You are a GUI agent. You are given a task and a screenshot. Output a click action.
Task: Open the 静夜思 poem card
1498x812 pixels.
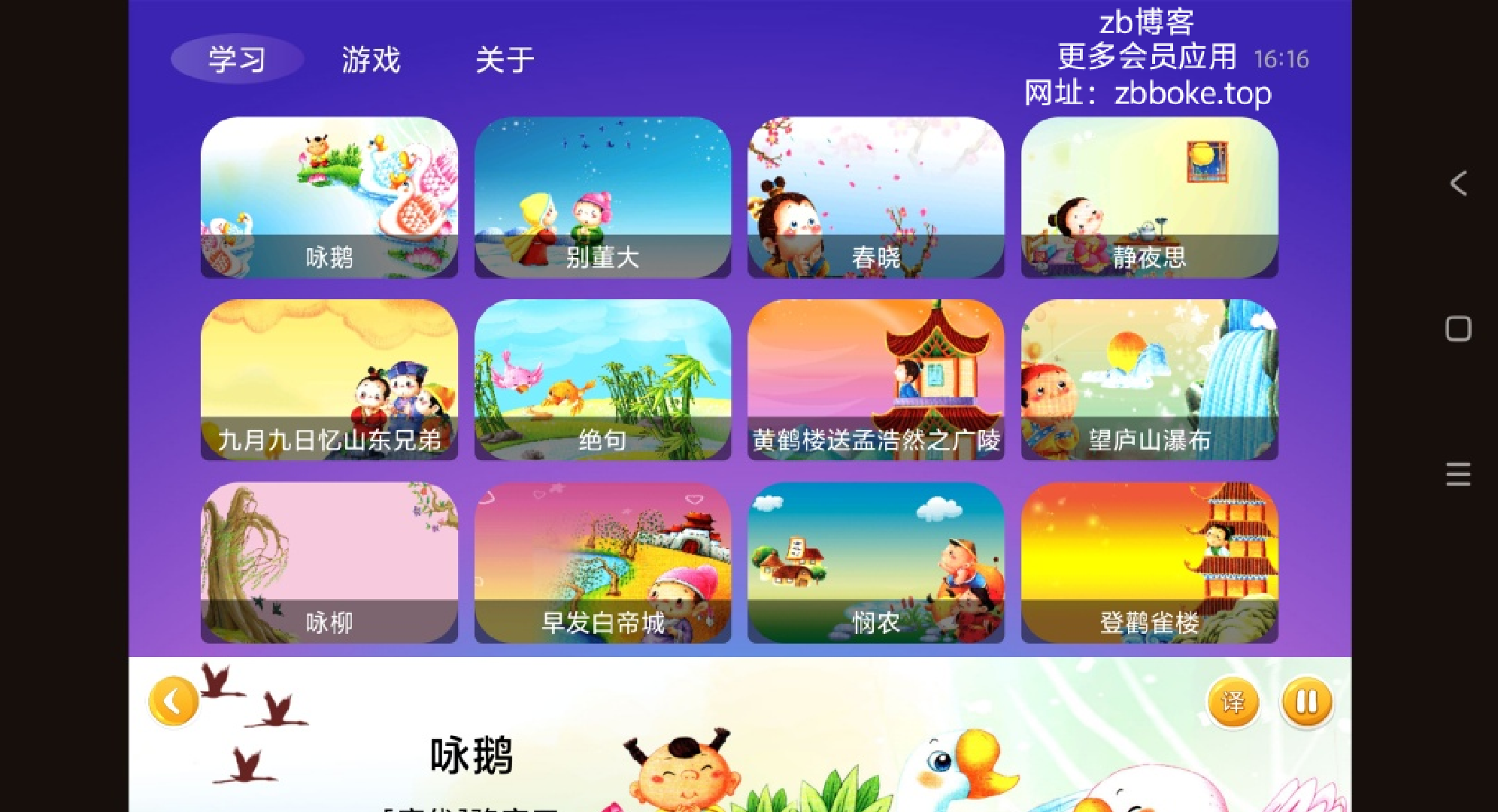[1149, 197]
